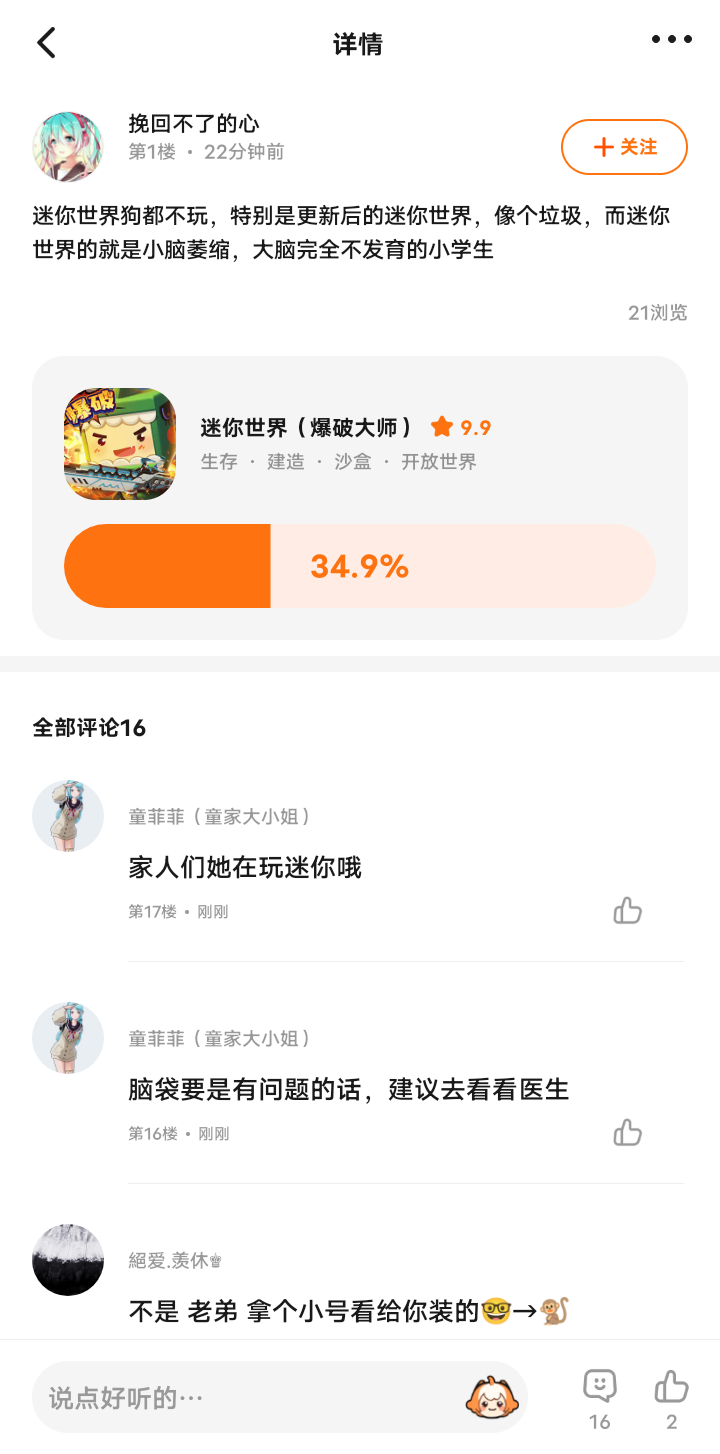Open profile of commenter 紹爱.羡休
Viewport: 720px width, 1454px height.
pyautogui.click(x=68, y=1260)
